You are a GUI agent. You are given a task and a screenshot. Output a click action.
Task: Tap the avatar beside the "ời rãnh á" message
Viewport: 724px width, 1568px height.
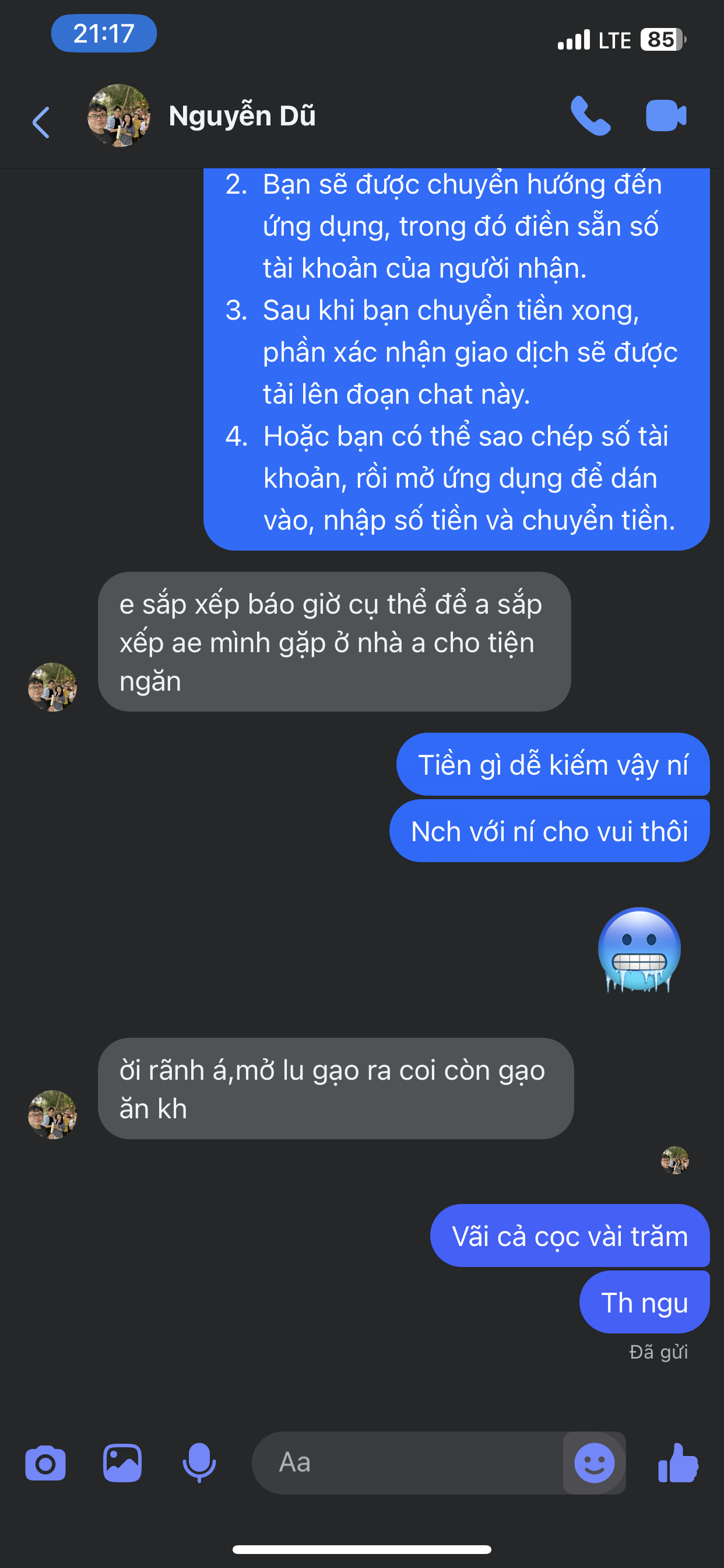point(52,1114)
